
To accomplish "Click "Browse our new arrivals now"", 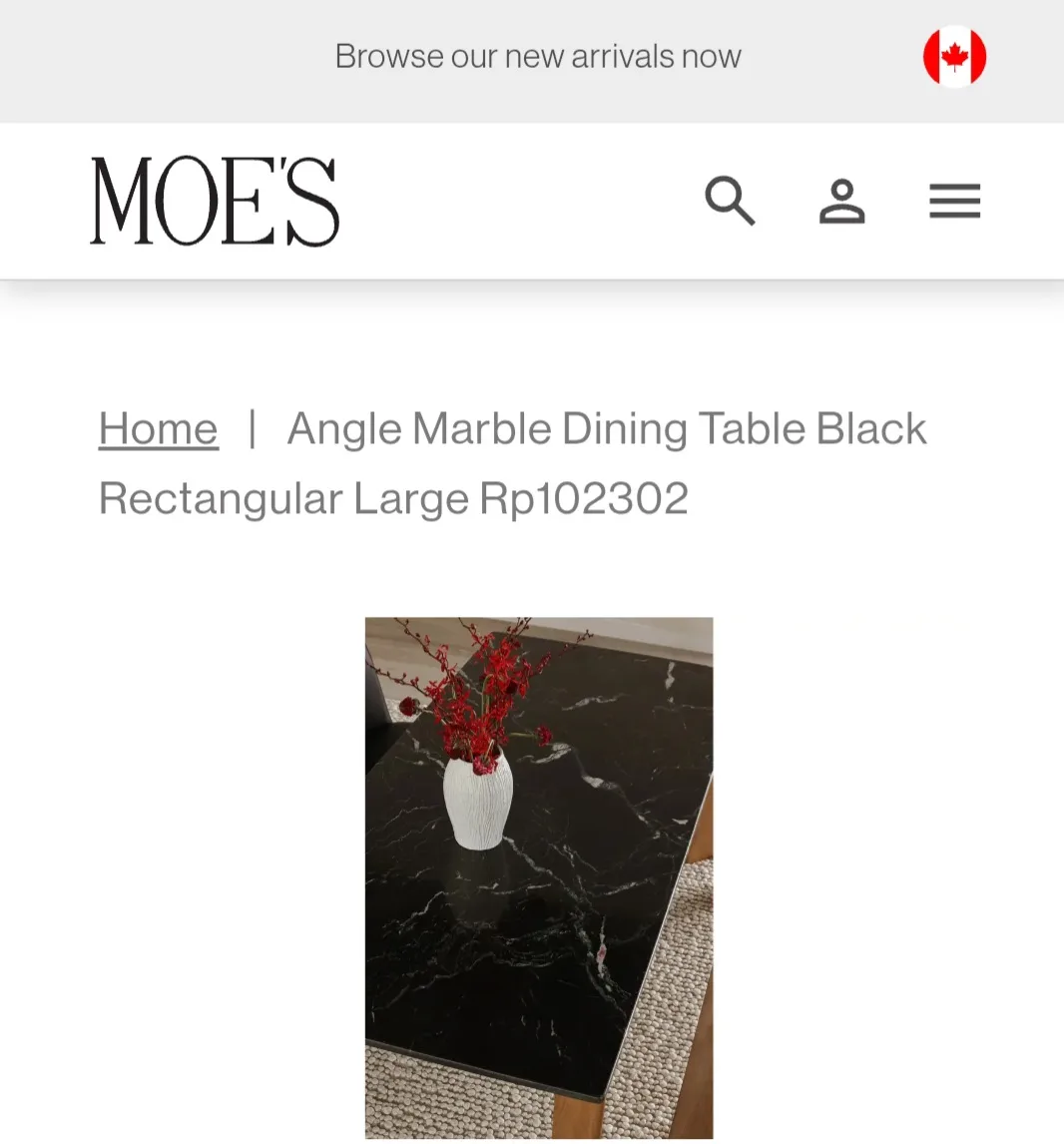I will 538,56.
